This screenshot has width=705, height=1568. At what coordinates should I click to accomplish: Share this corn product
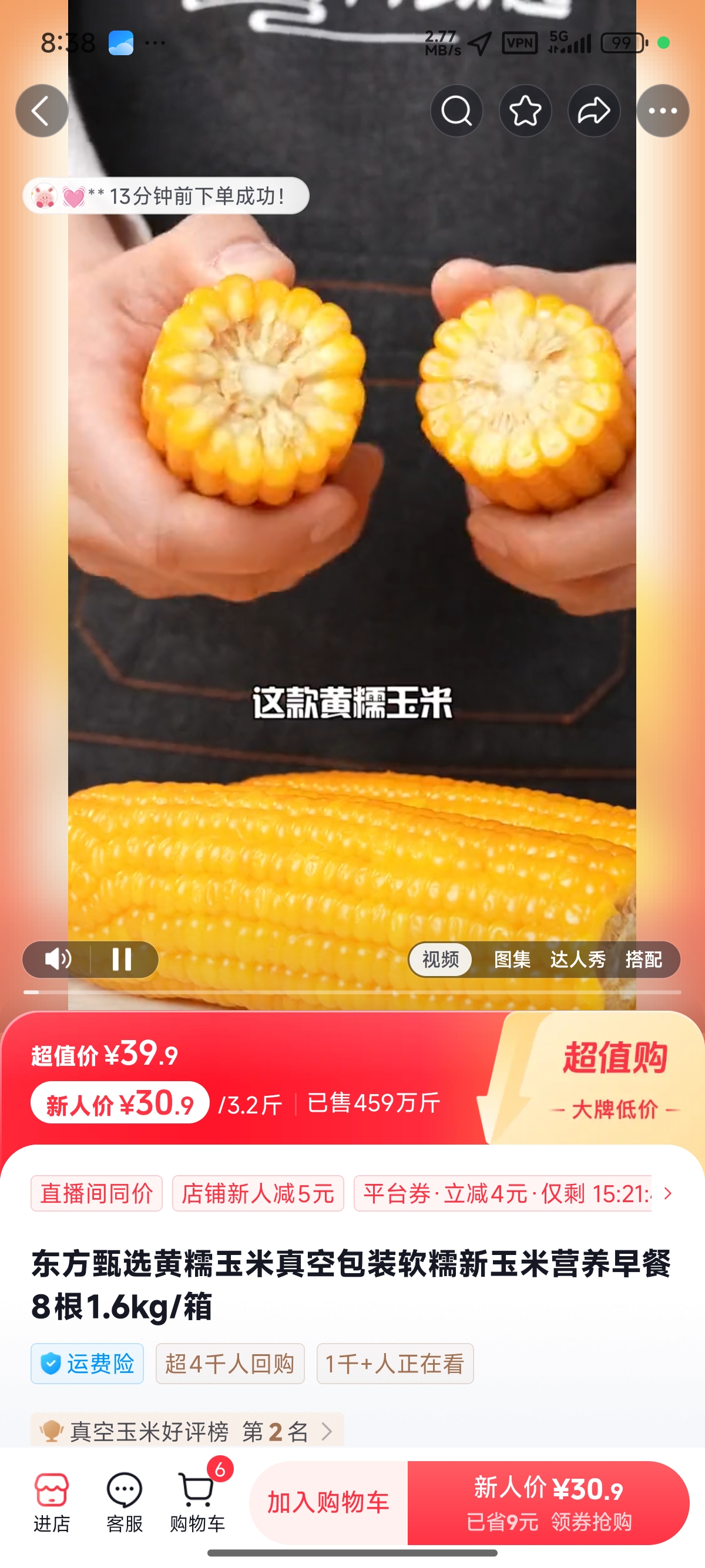tap(593, 111)
